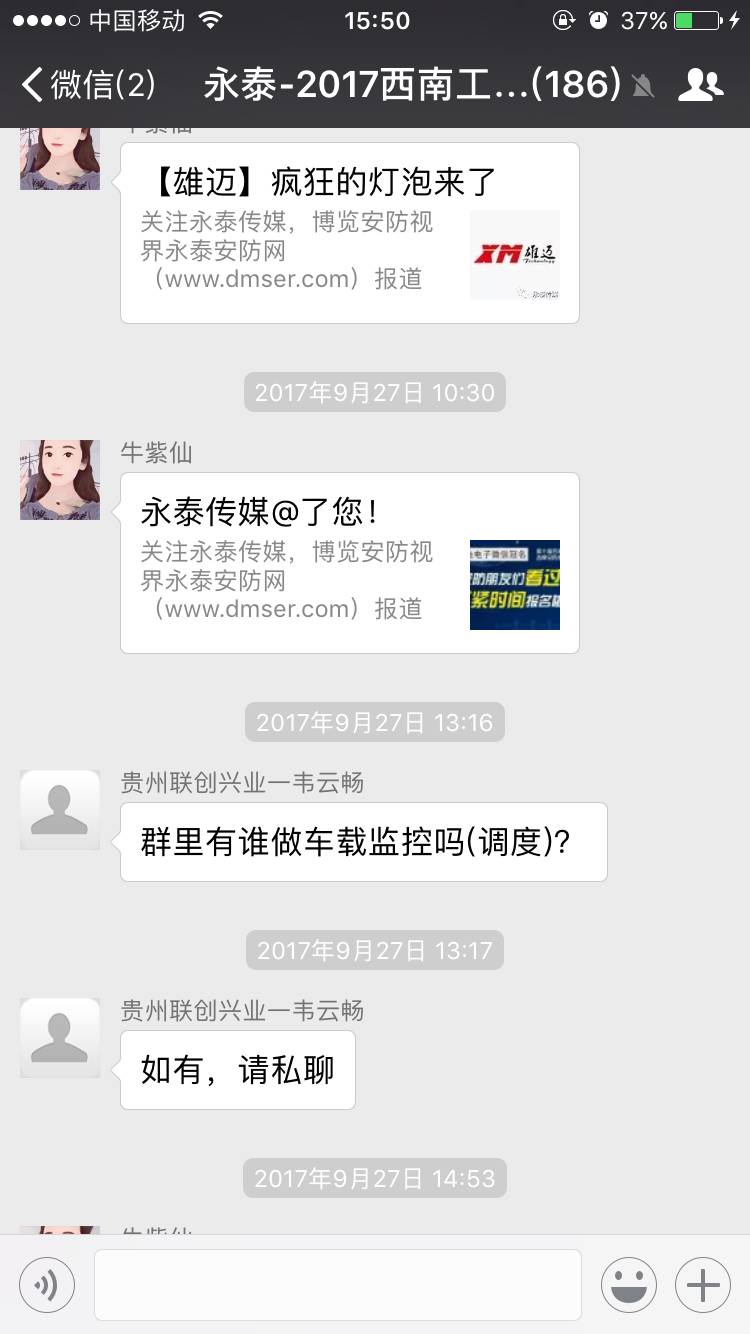Image resolution: width=750 pixels, height=1334 pixels.
Task: Focus the message text input field
Action: click(x=337, y=1285)
